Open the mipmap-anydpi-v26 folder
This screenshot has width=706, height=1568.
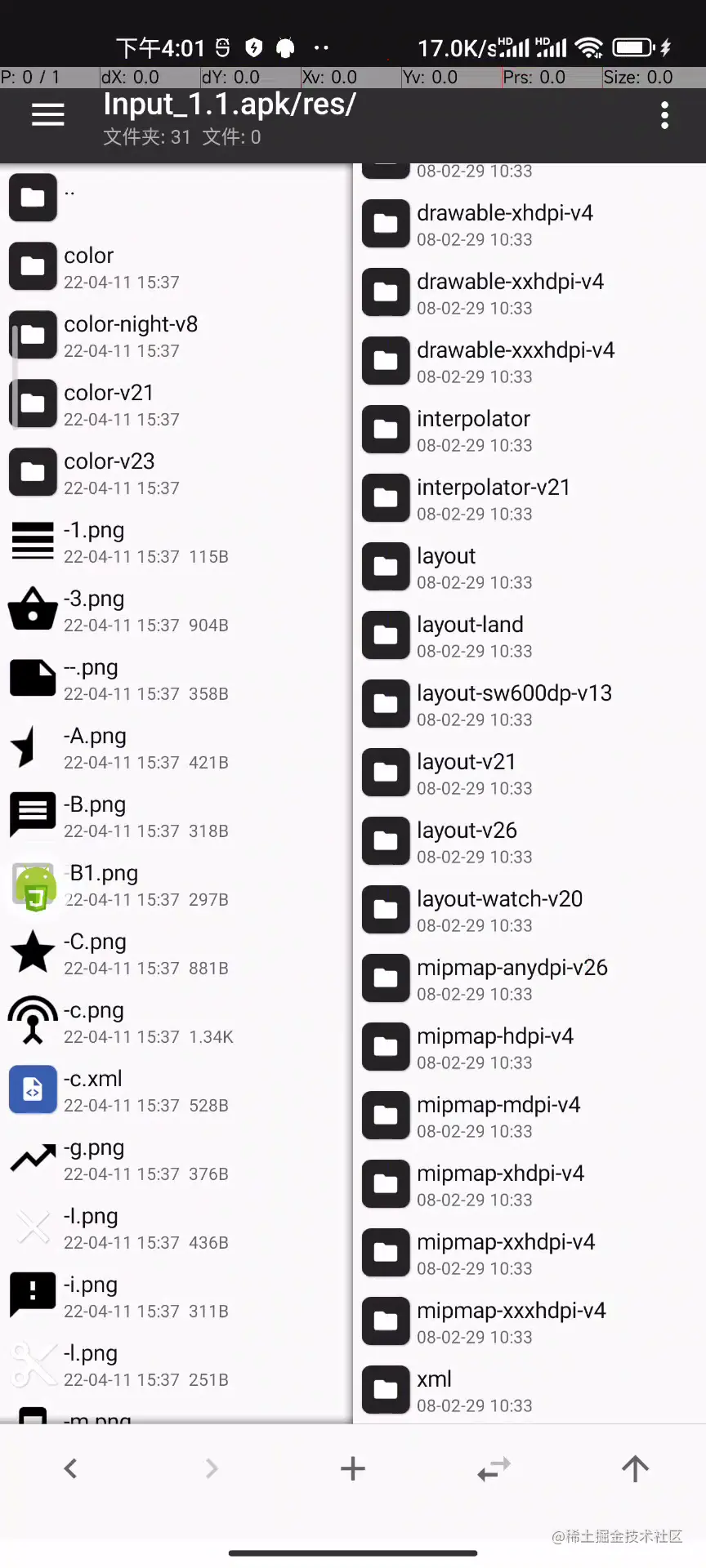click(x=512, y=978)
